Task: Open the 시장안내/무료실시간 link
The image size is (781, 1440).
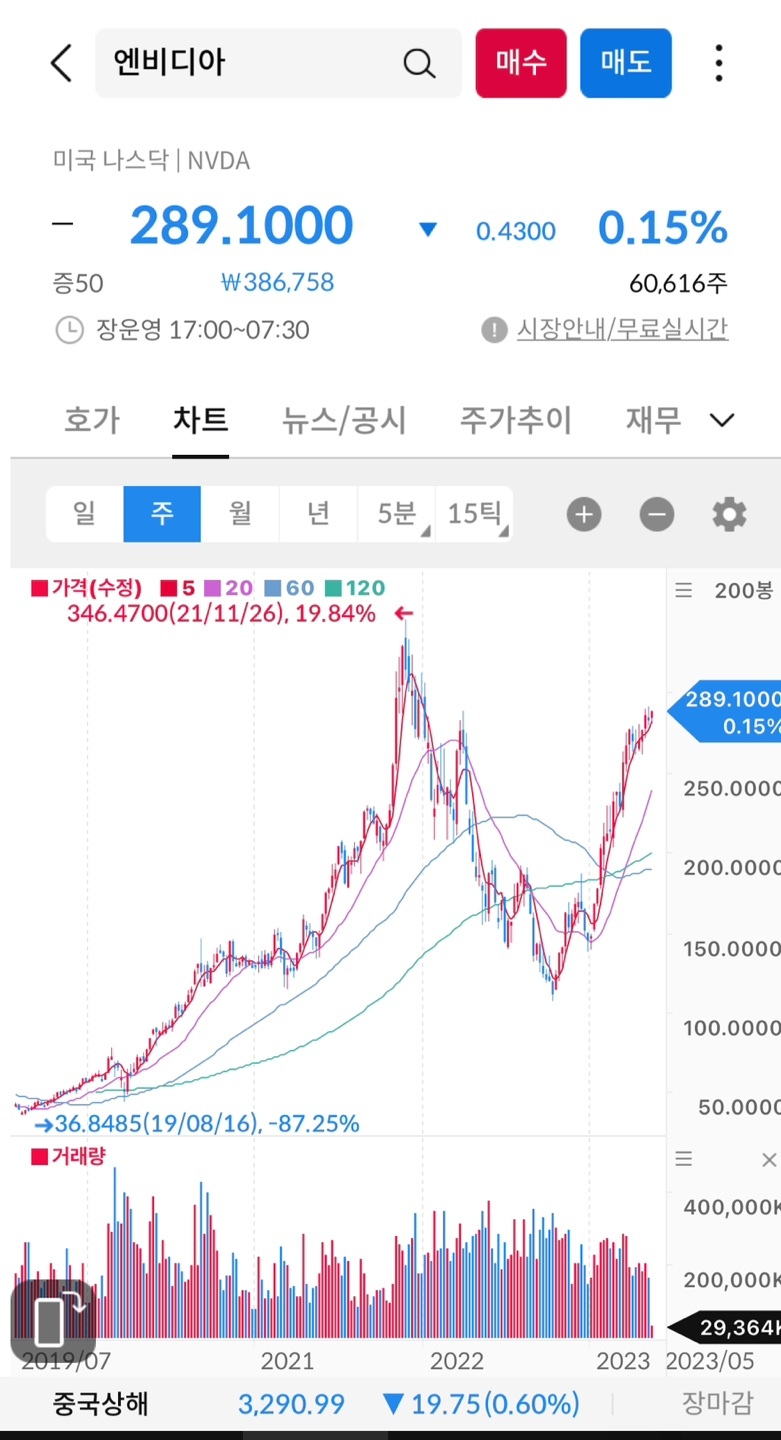Action: tap(621, 330)
